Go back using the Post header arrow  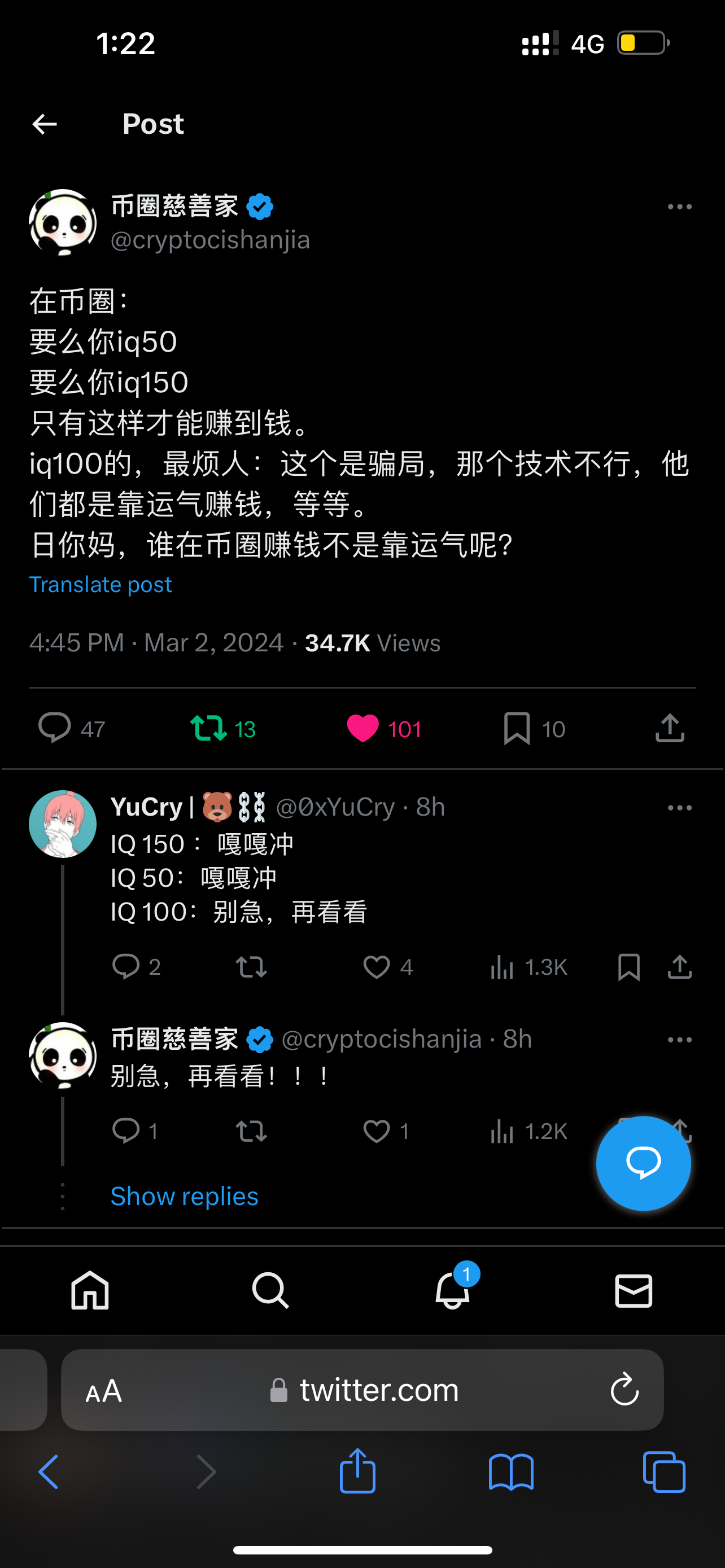click(x=45, y=124)
